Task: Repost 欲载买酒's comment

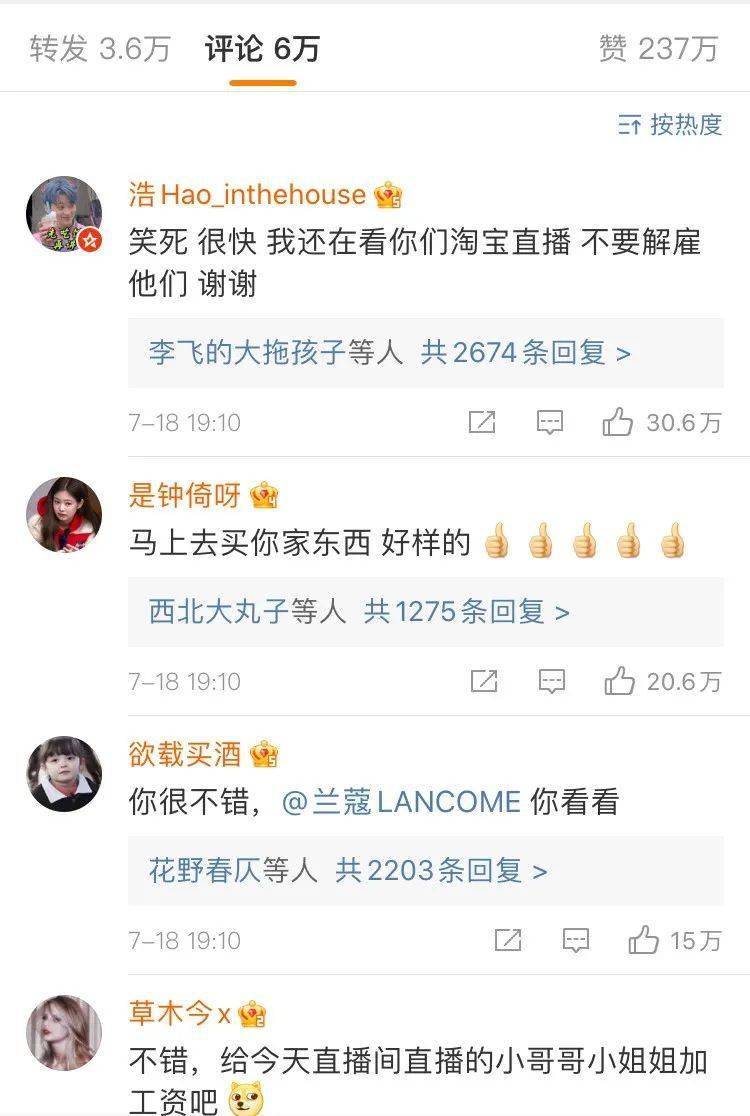Action: click(508, 940)
